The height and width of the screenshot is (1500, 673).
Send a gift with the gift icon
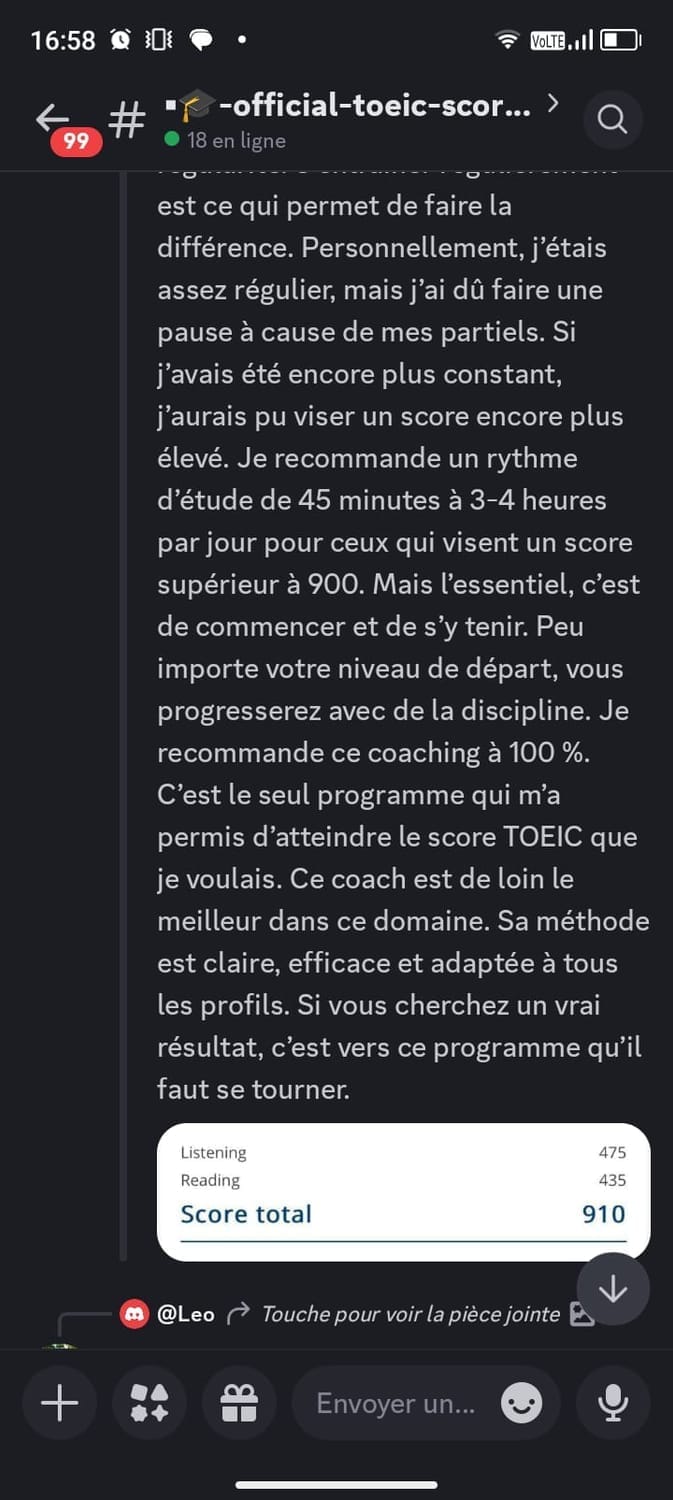point(239,1404)
